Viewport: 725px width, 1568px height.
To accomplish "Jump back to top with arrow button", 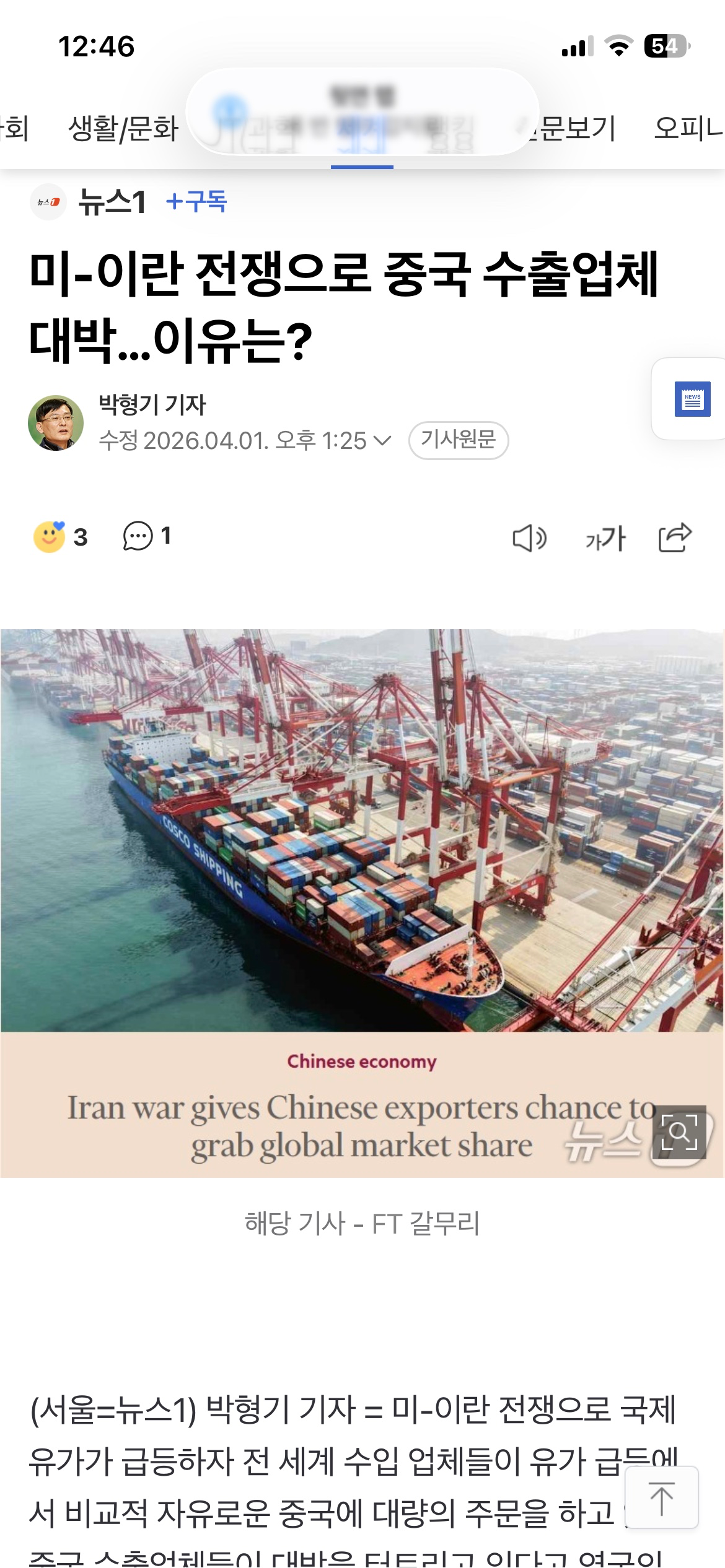I will (661, 1498).
